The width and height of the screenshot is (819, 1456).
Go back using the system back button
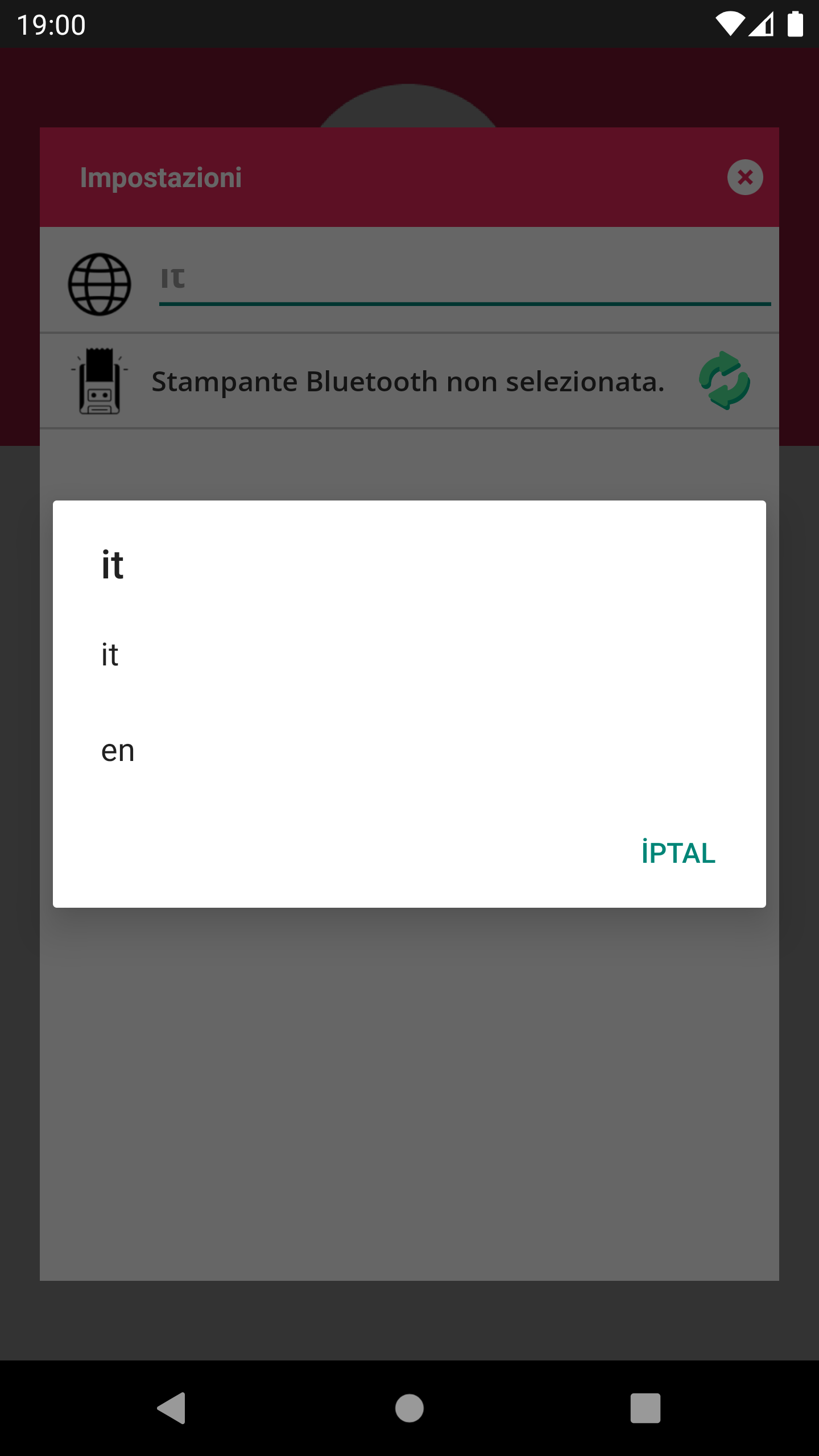[x=172, y=1408]
